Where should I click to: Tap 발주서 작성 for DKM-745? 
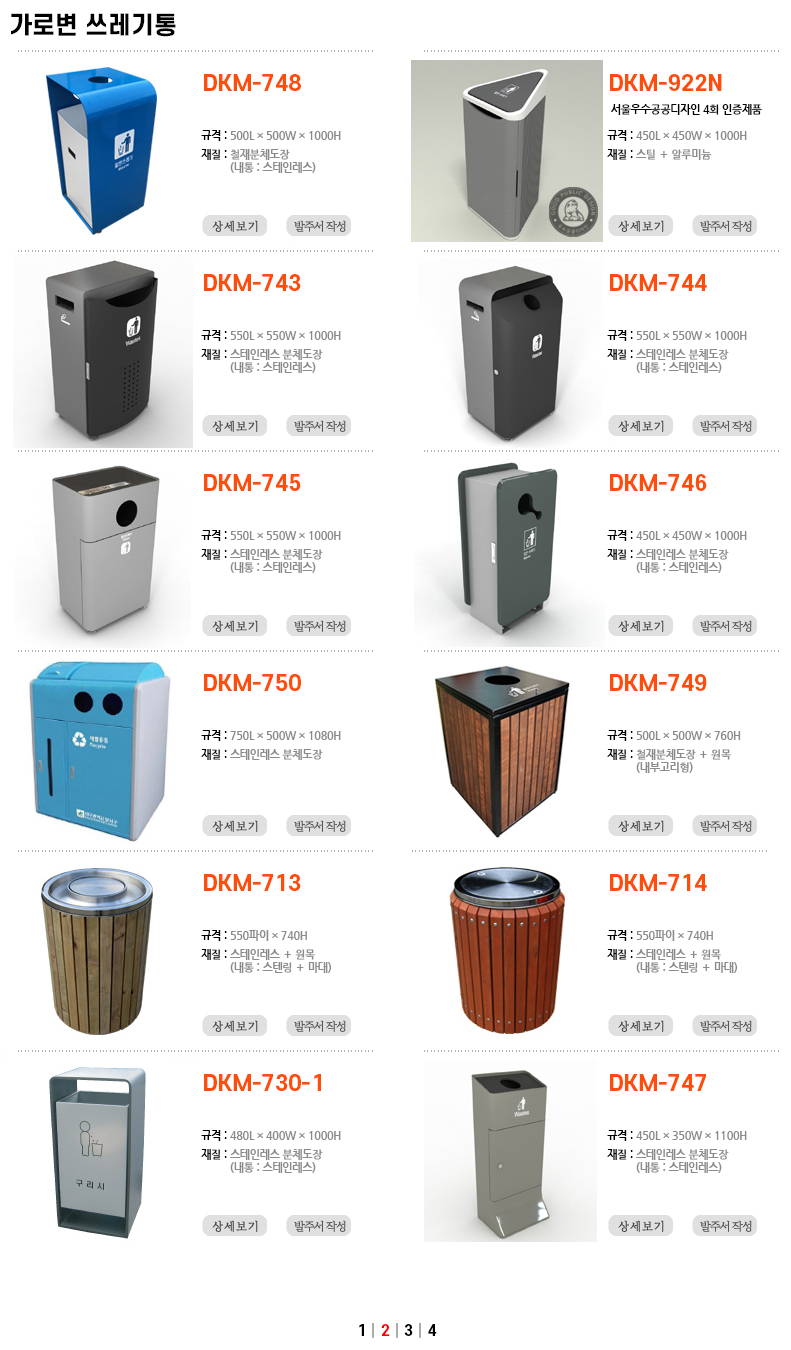tap(318, 626)
